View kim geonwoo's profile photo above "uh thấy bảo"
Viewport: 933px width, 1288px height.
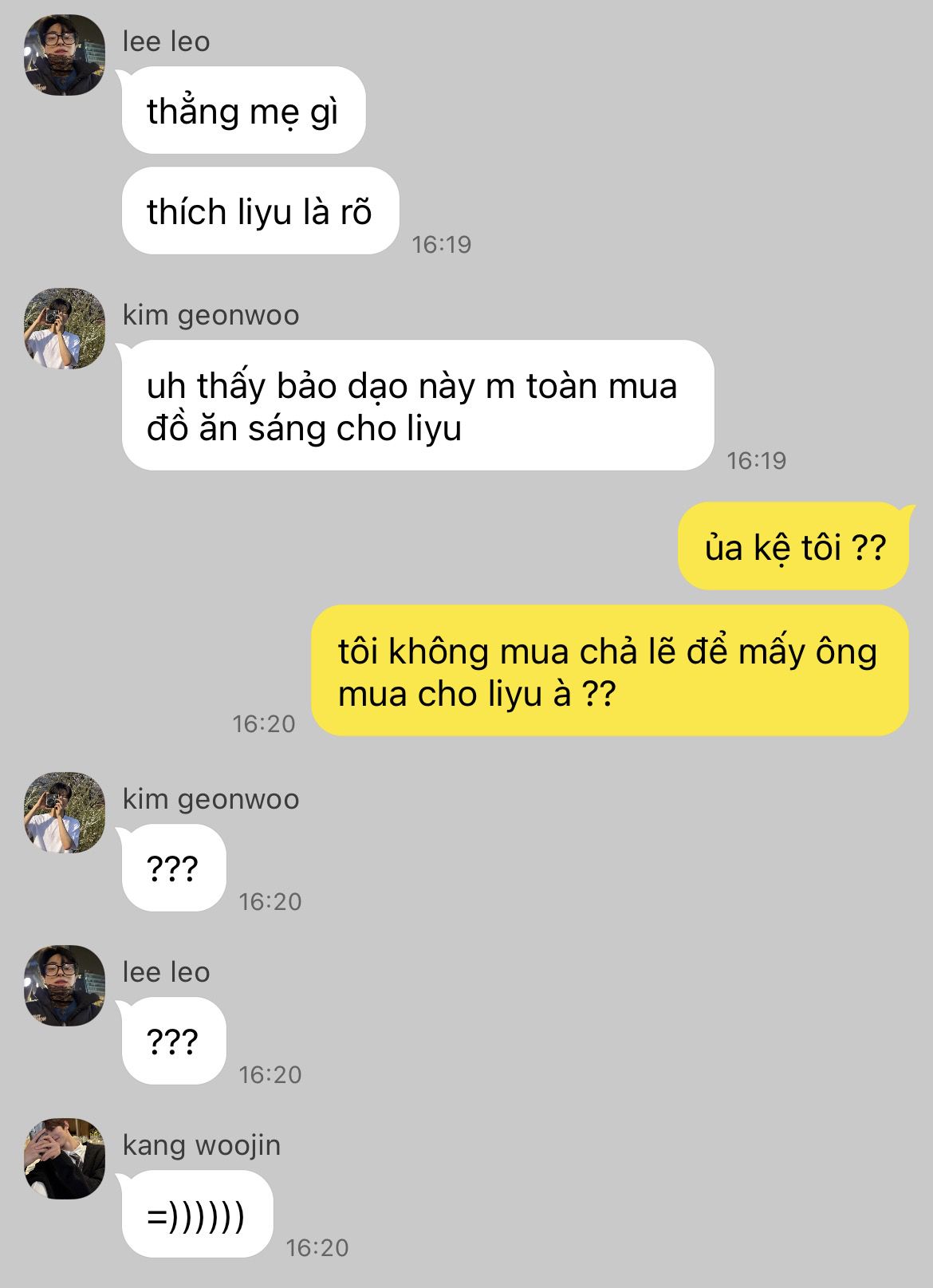65,329
